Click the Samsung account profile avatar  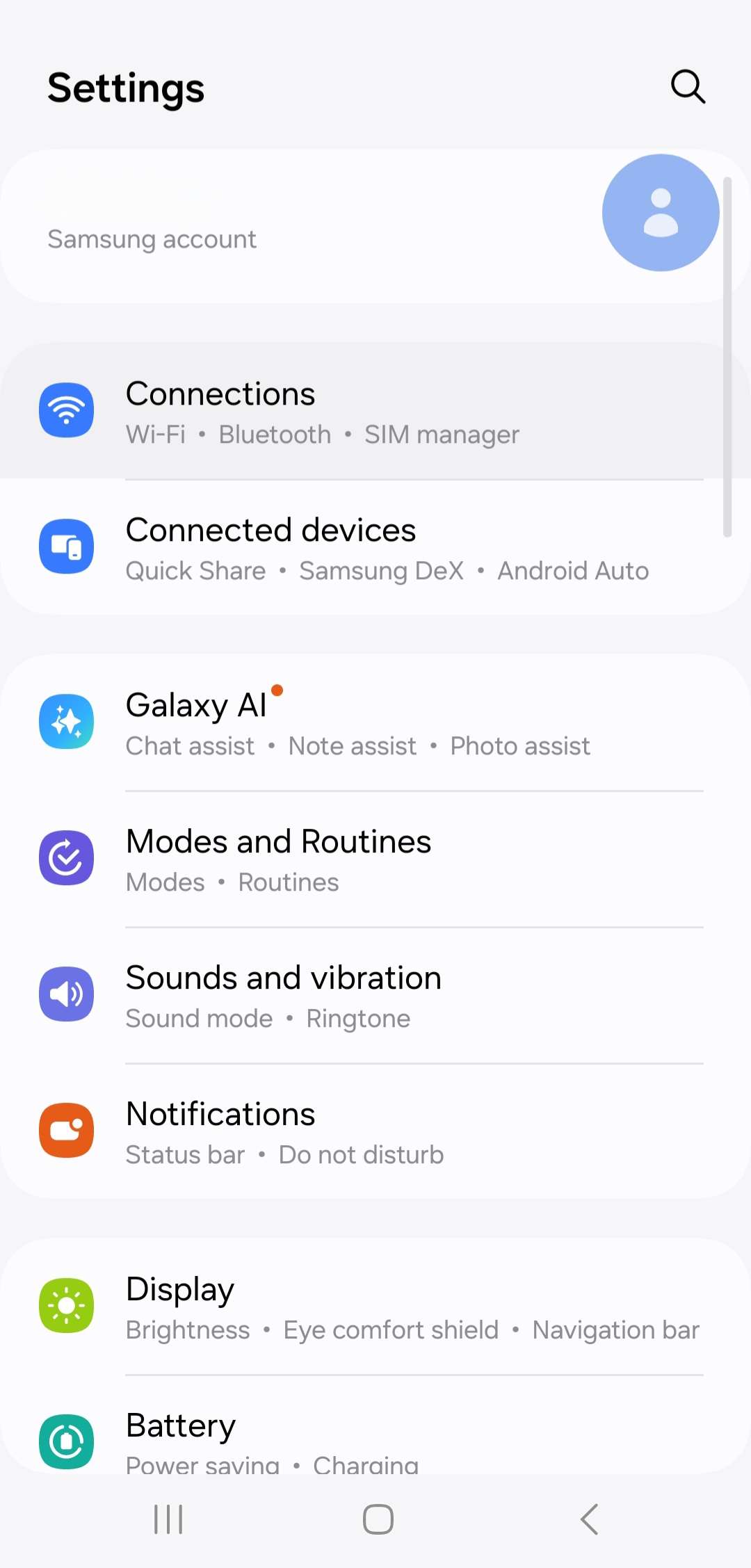(660, 212)
